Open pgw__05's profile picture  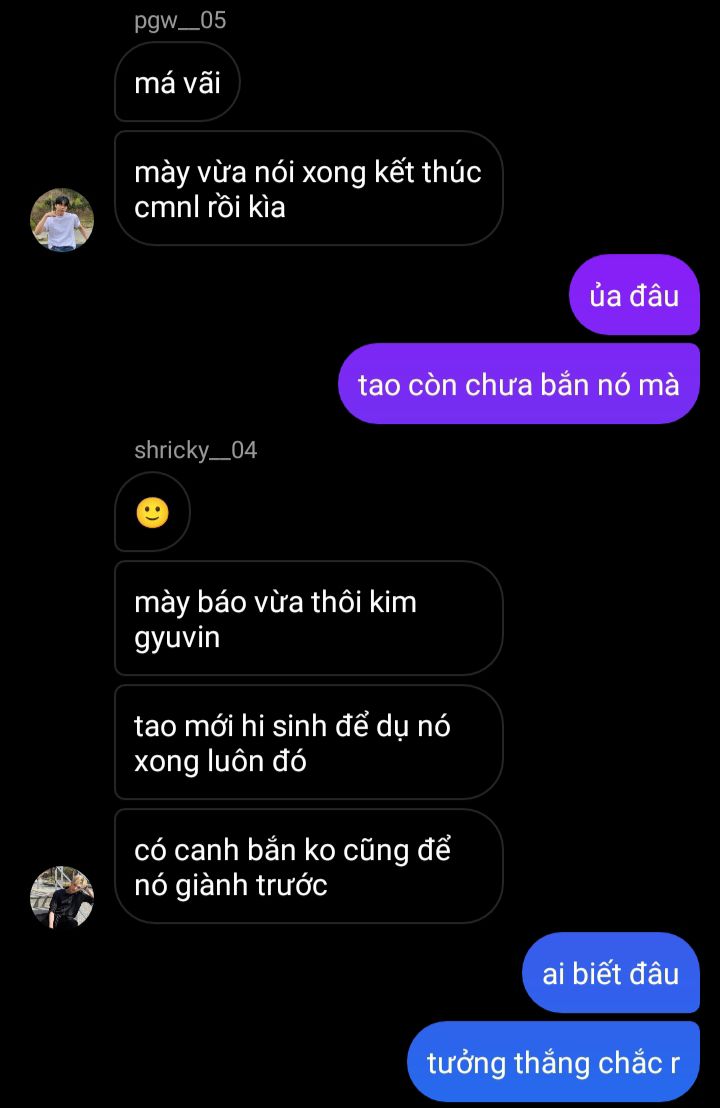click(62, 219)
